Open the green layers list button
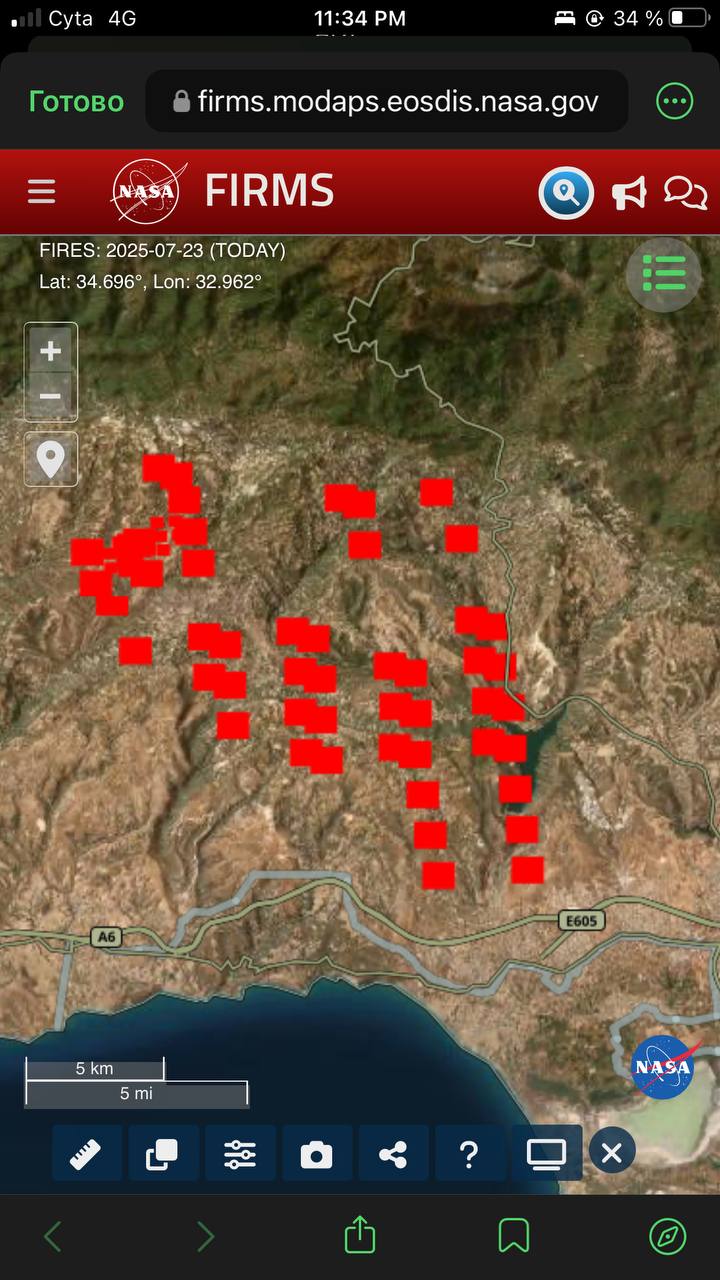This screenshot has height=1280, width=720. tap(663, 273)
